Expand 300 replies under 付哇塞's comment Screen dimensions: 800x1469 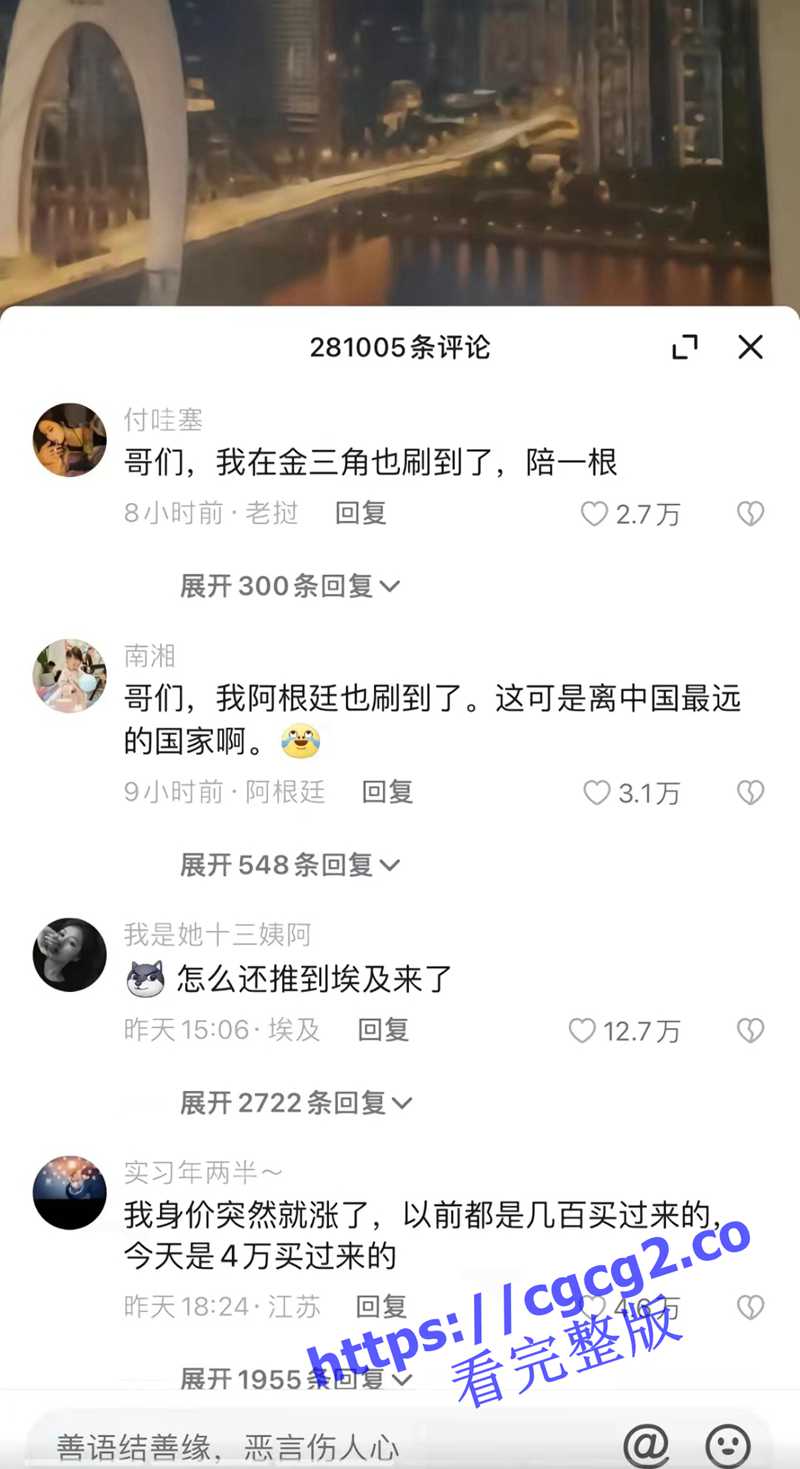click(x=289, y=586)
